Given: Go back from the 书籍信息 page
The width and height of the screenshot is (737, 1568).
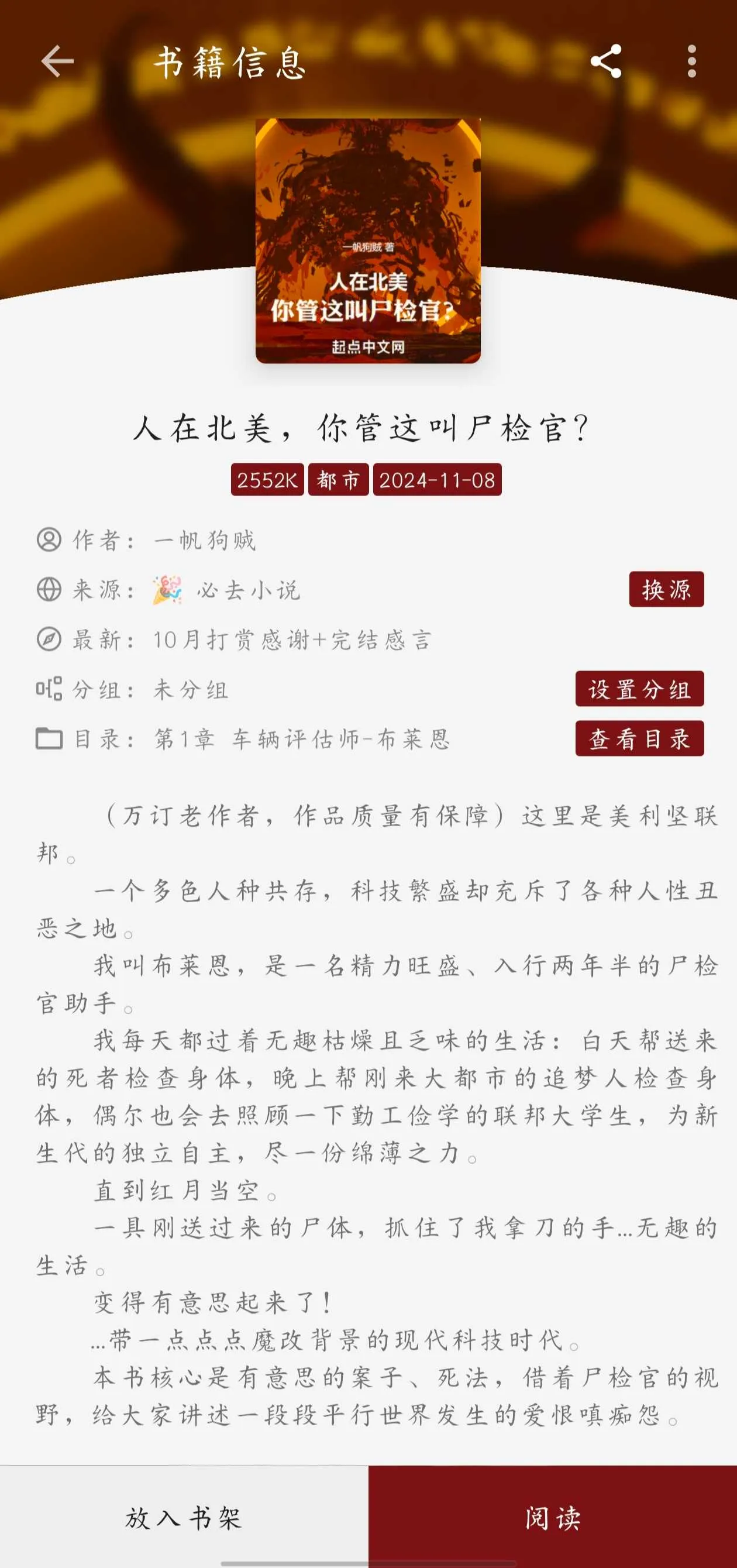Looking at the screenshot, I should click(x=57, y=61).
